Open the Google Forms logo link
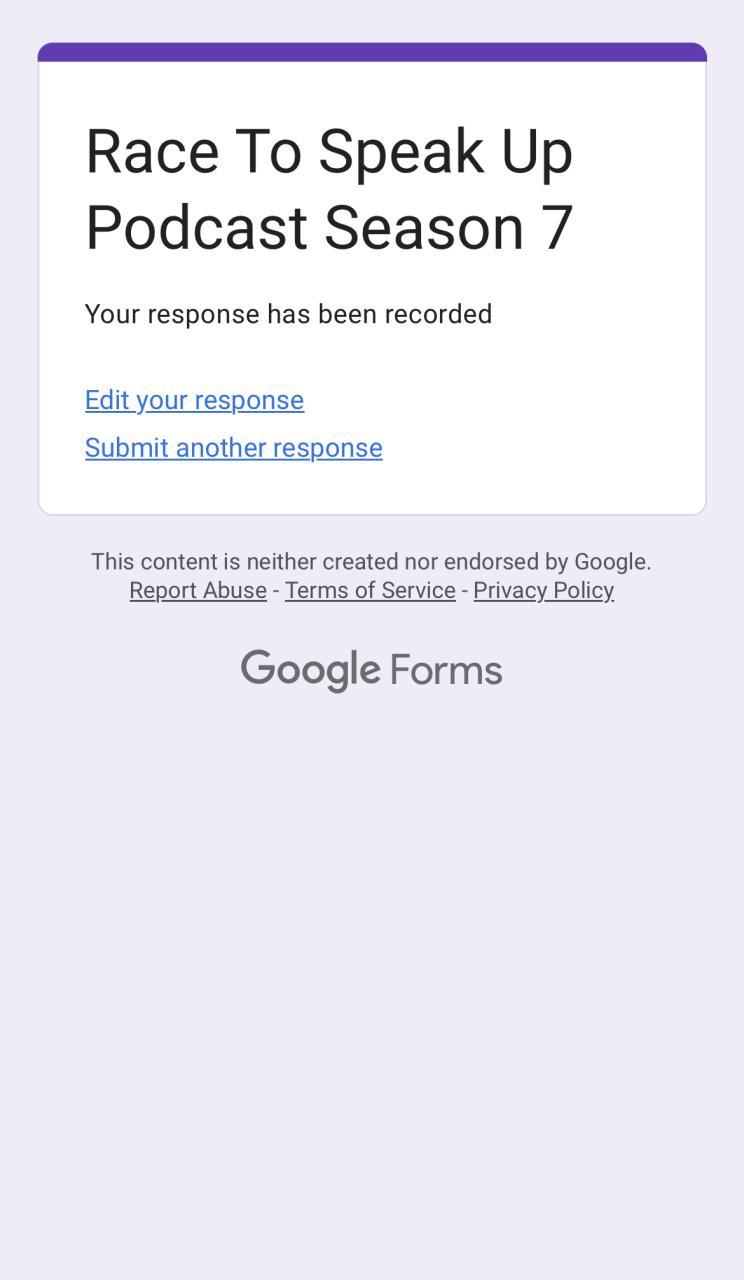This screenshot has height=1280, width=744. pyautogui.click(x=371, y=670)
